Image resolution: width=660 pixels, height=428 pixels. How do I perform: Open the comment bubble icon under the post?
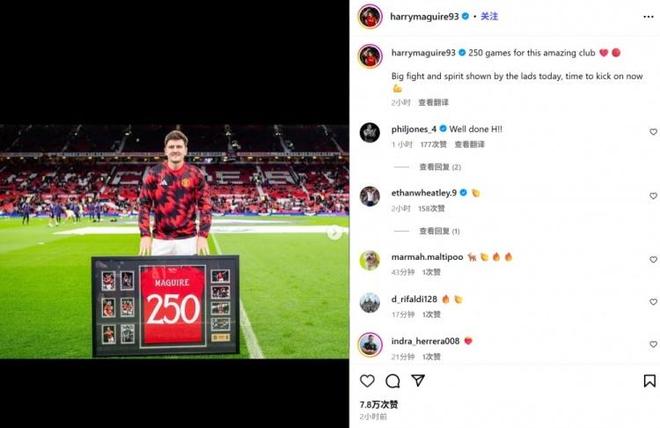pos(392,381)
